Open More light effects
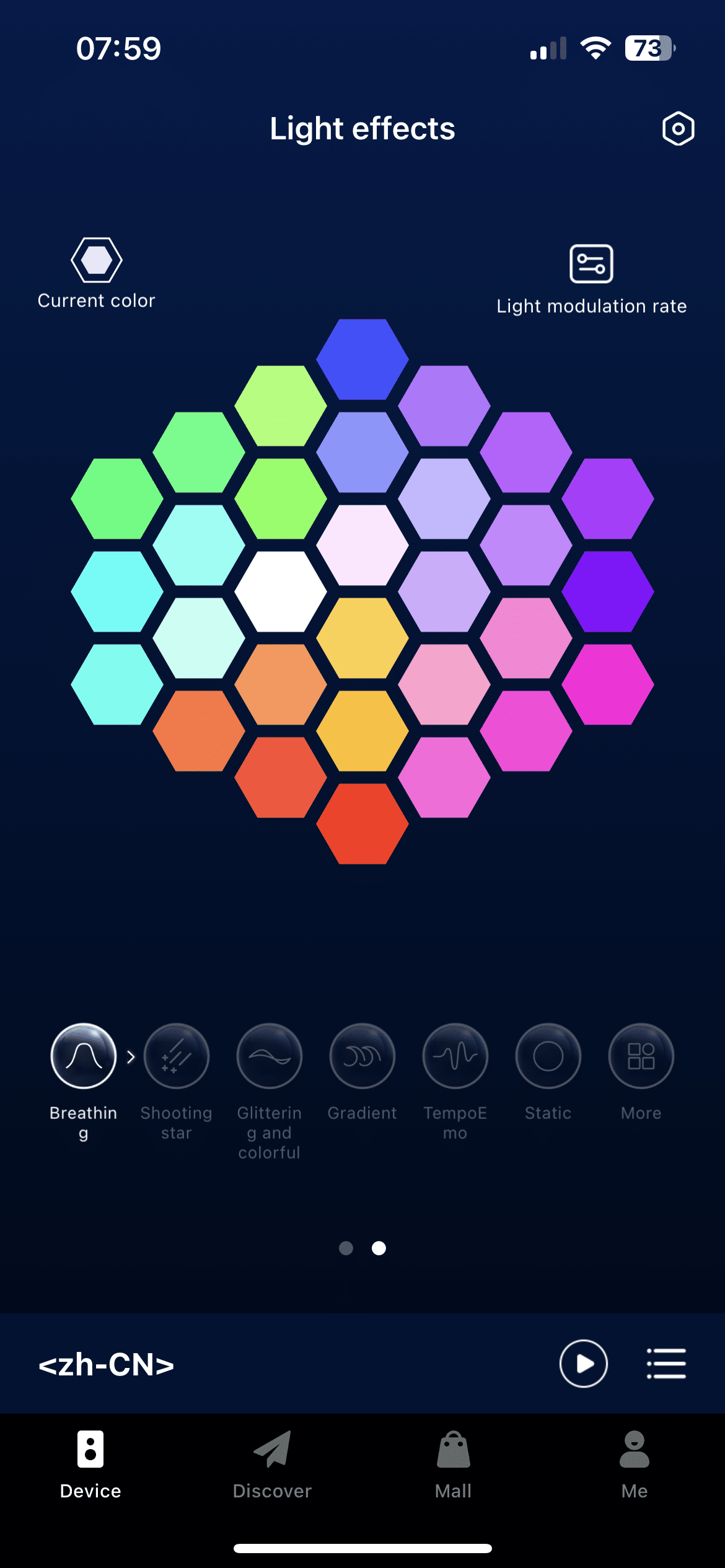The width and height of the screenshot is (725, 1568). click(x=641, y=1056)
